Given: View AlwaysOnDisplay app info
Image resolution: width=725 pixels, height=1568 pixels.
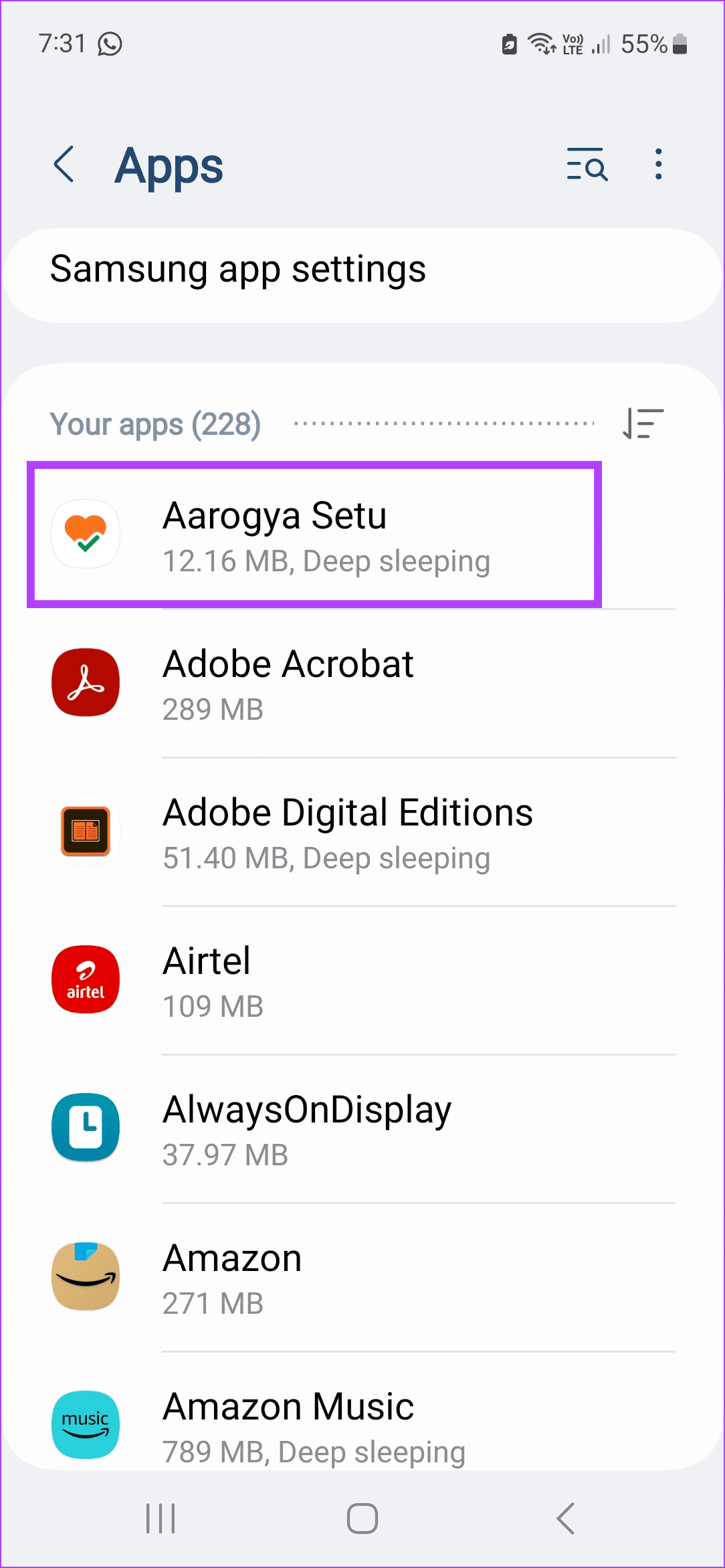Looking at the screenshot, I should (361, 1129).
